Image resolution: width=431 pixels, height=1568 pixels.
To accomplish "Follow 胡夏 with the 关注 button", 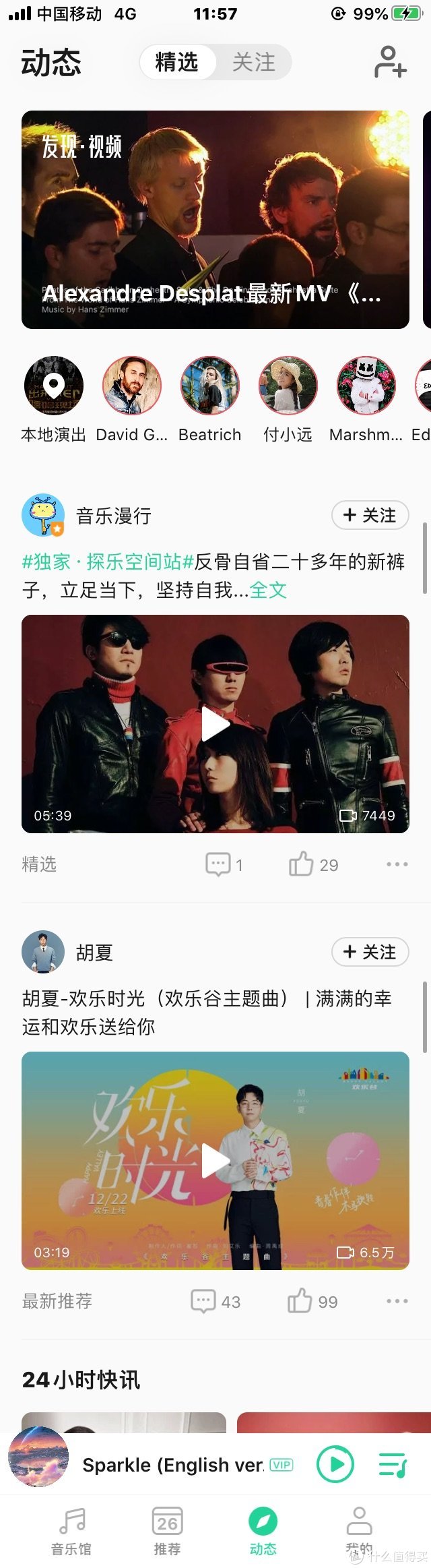I will 370,952.
